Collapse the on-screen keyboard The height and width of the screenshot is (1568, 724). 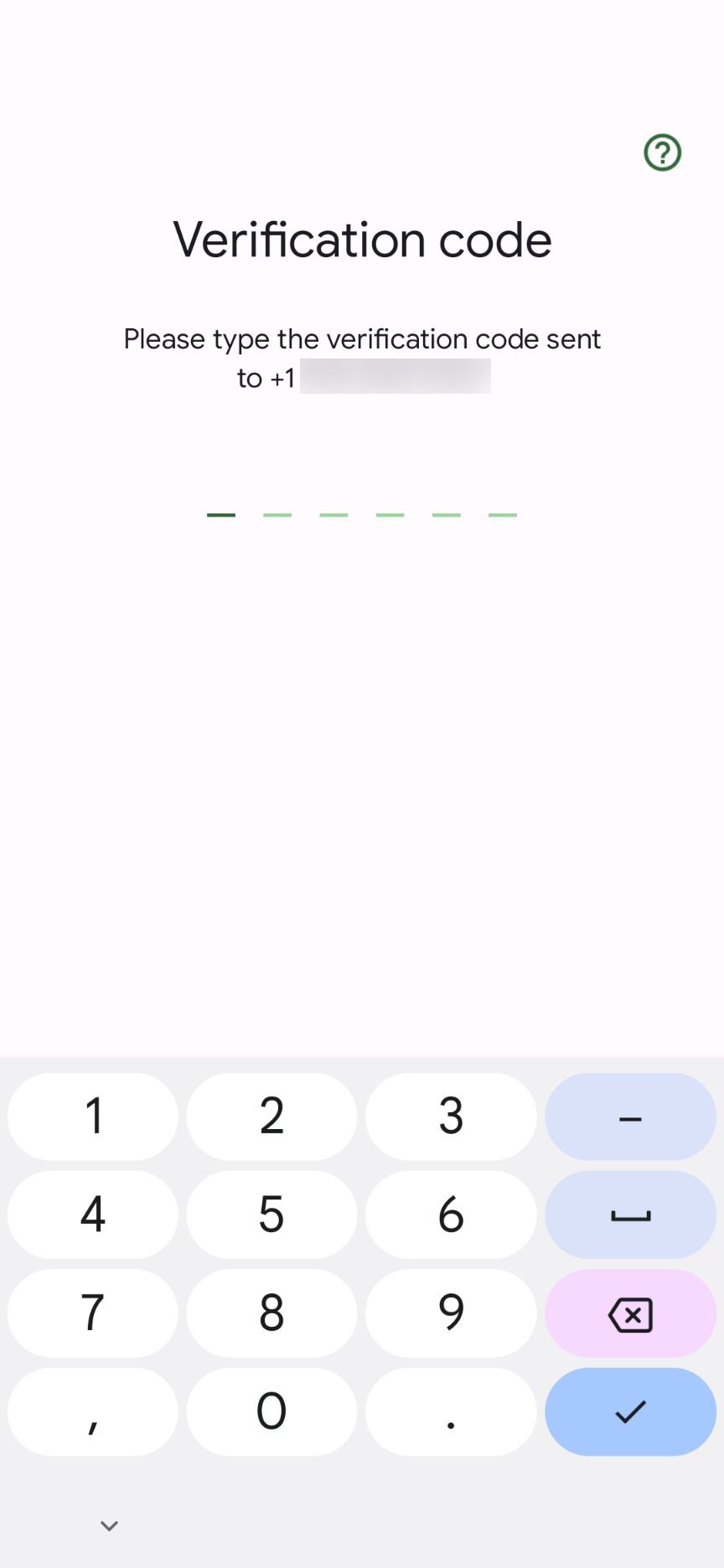[108, 1525]
